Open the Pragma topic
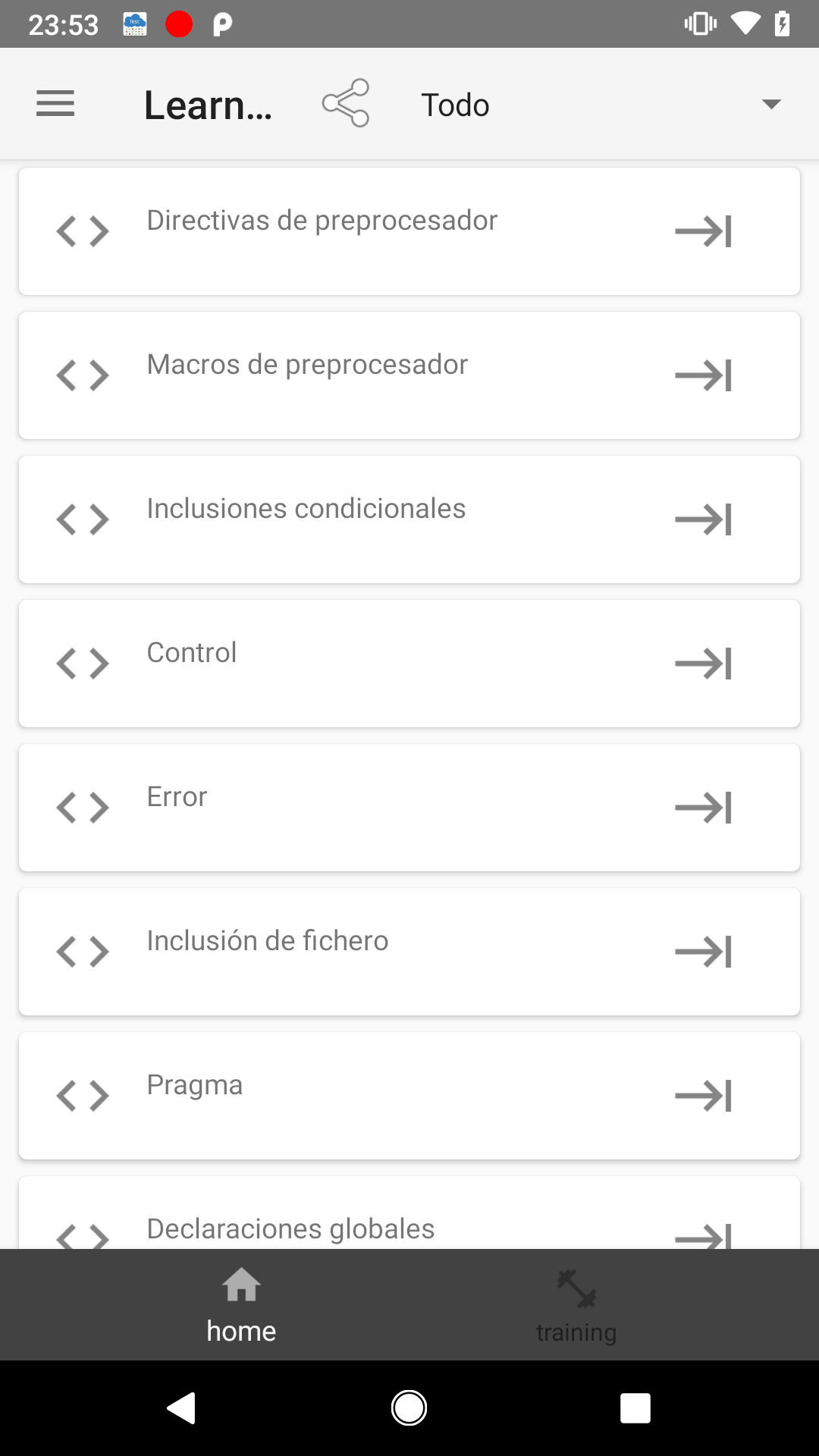Screen dimensions: 819x1456 click(409, 1096)
